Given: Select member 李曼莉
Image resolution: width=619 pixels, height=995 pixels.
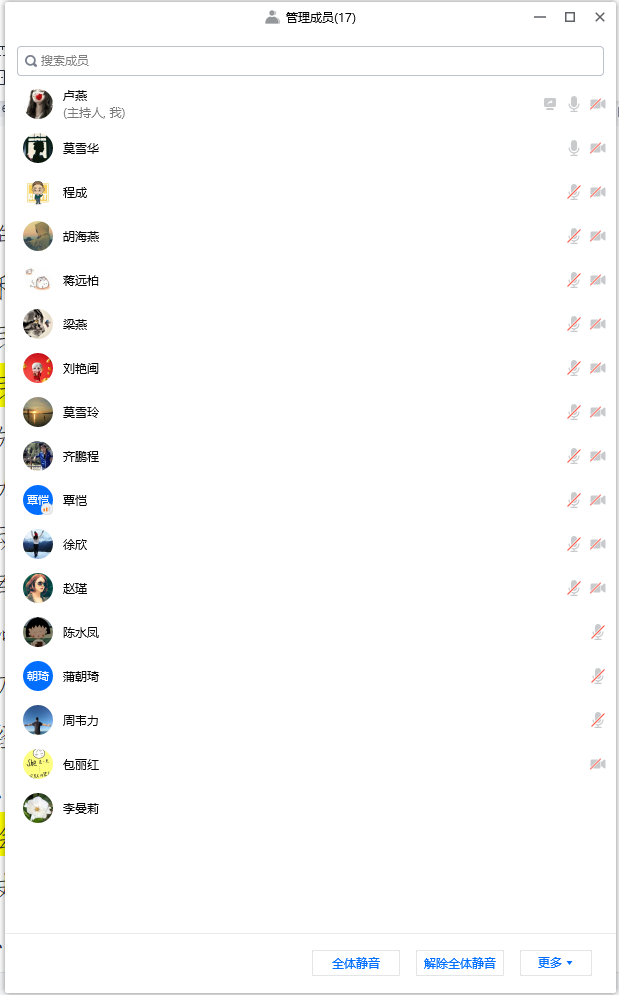Looking at the screenshot, I should click(x=80, y=808).
